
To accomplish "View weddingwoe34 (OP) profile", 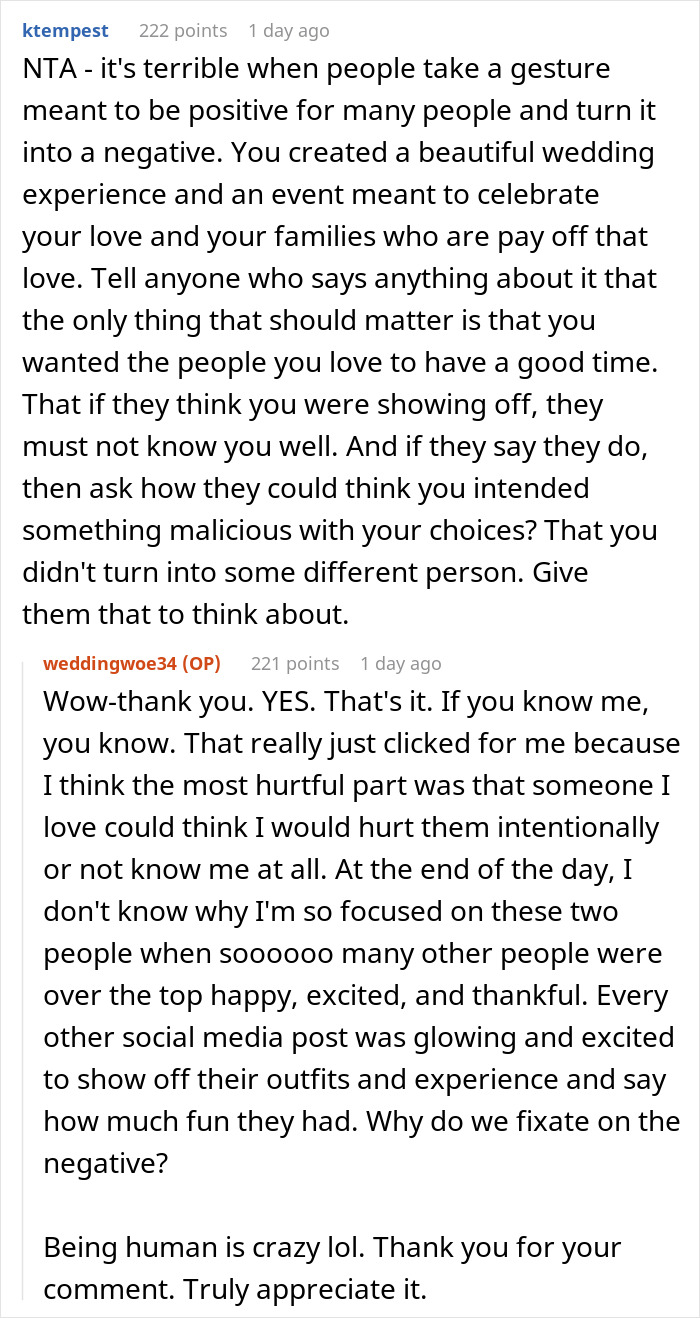I will [x=131, y=664].
